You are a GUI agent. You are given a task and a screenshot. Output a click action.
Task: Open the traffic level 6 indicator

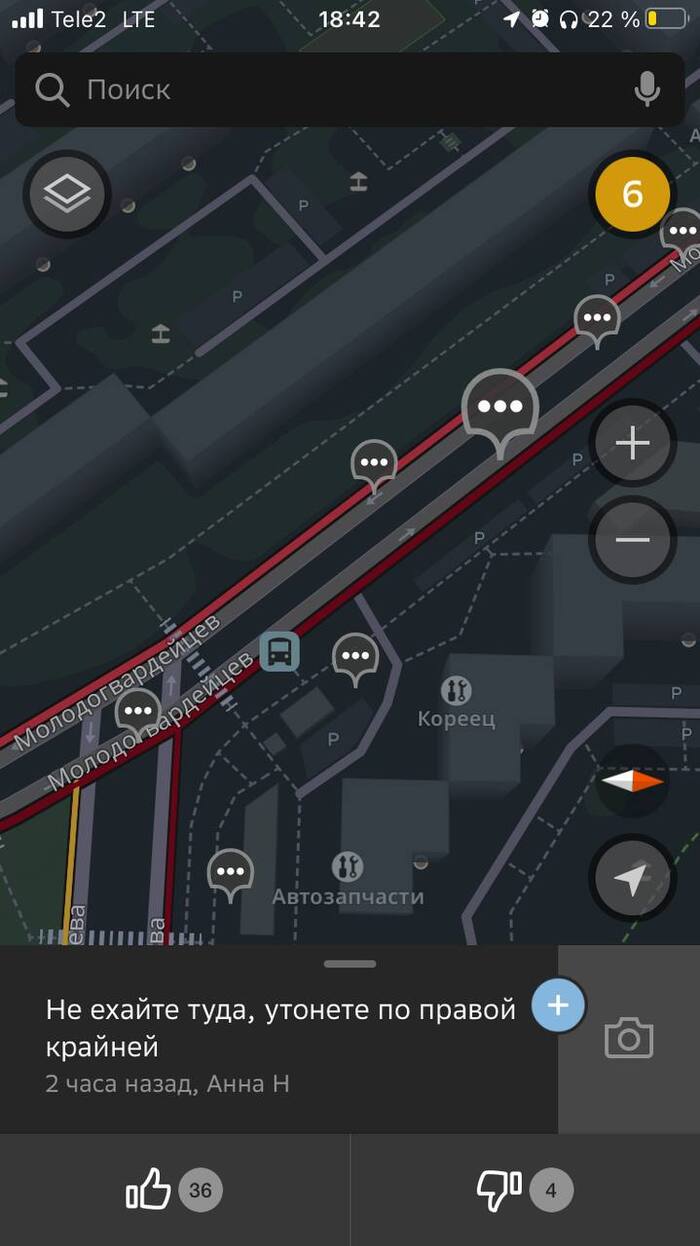click(x=632, y=194)
